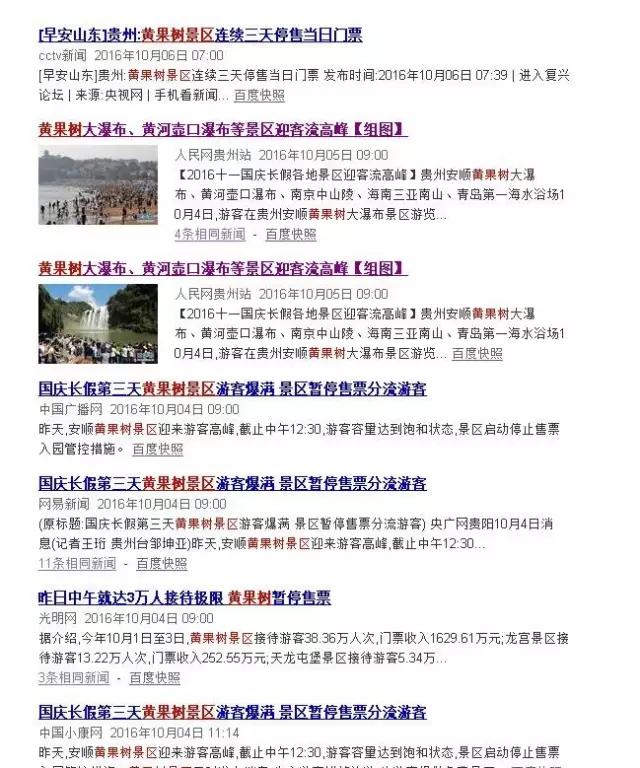View the 4条相同新闻 link
Image resolution: width=640 pixels, height=768 pixels.
[x=209, y=234]
